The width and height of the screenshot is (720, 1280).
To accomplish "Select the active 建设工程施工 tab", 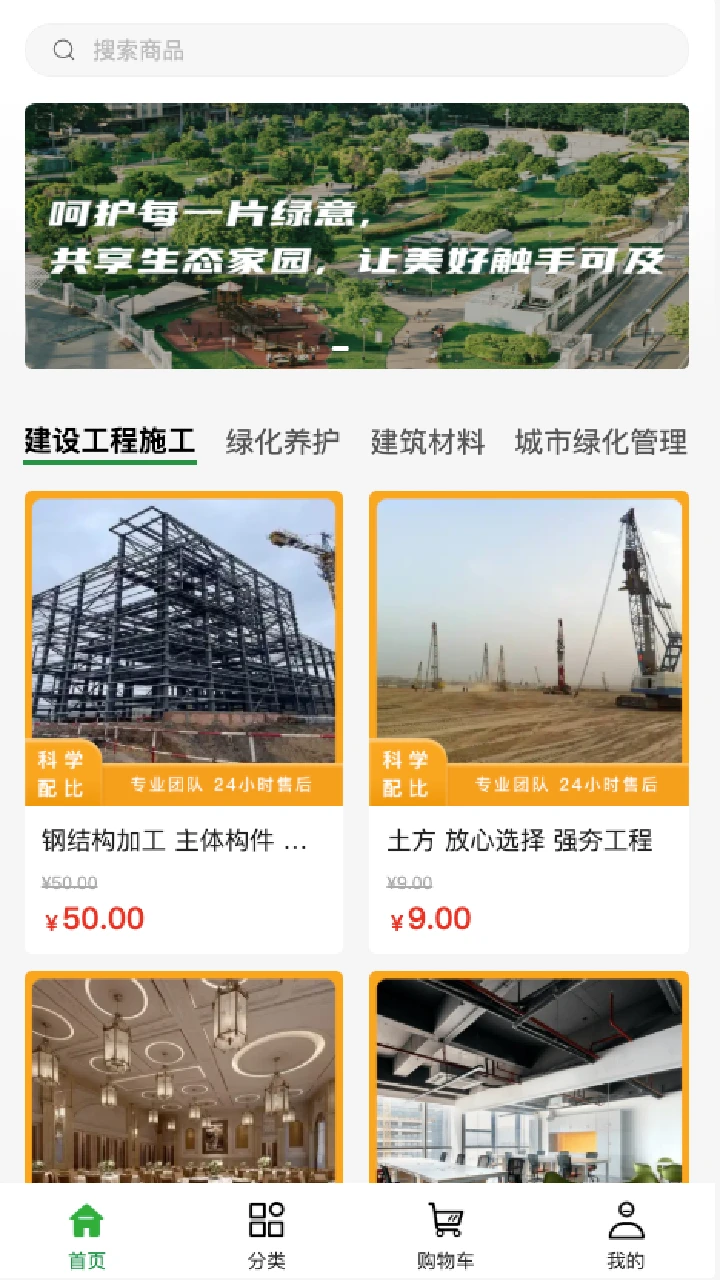I will pyautogui.click(x=110, y=441).
